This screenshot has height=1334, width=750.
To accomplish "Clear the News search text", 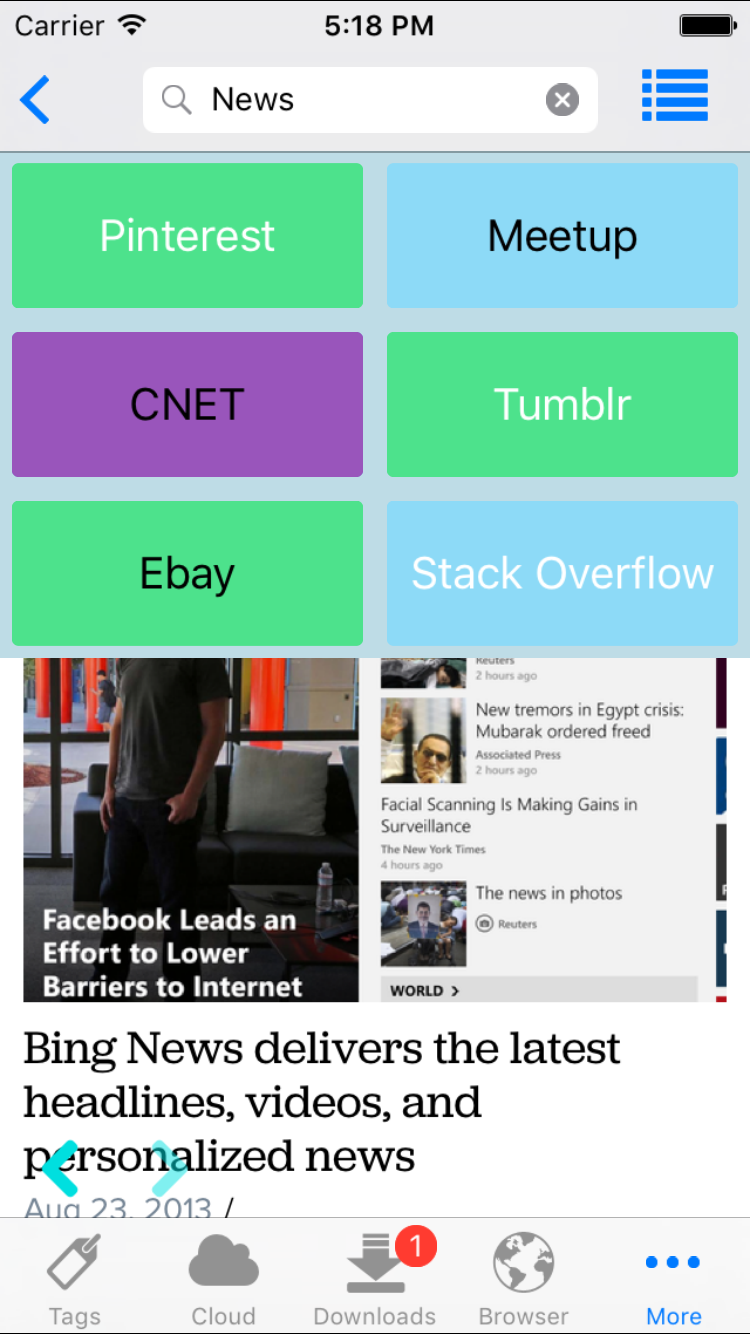I will (562, 100).
